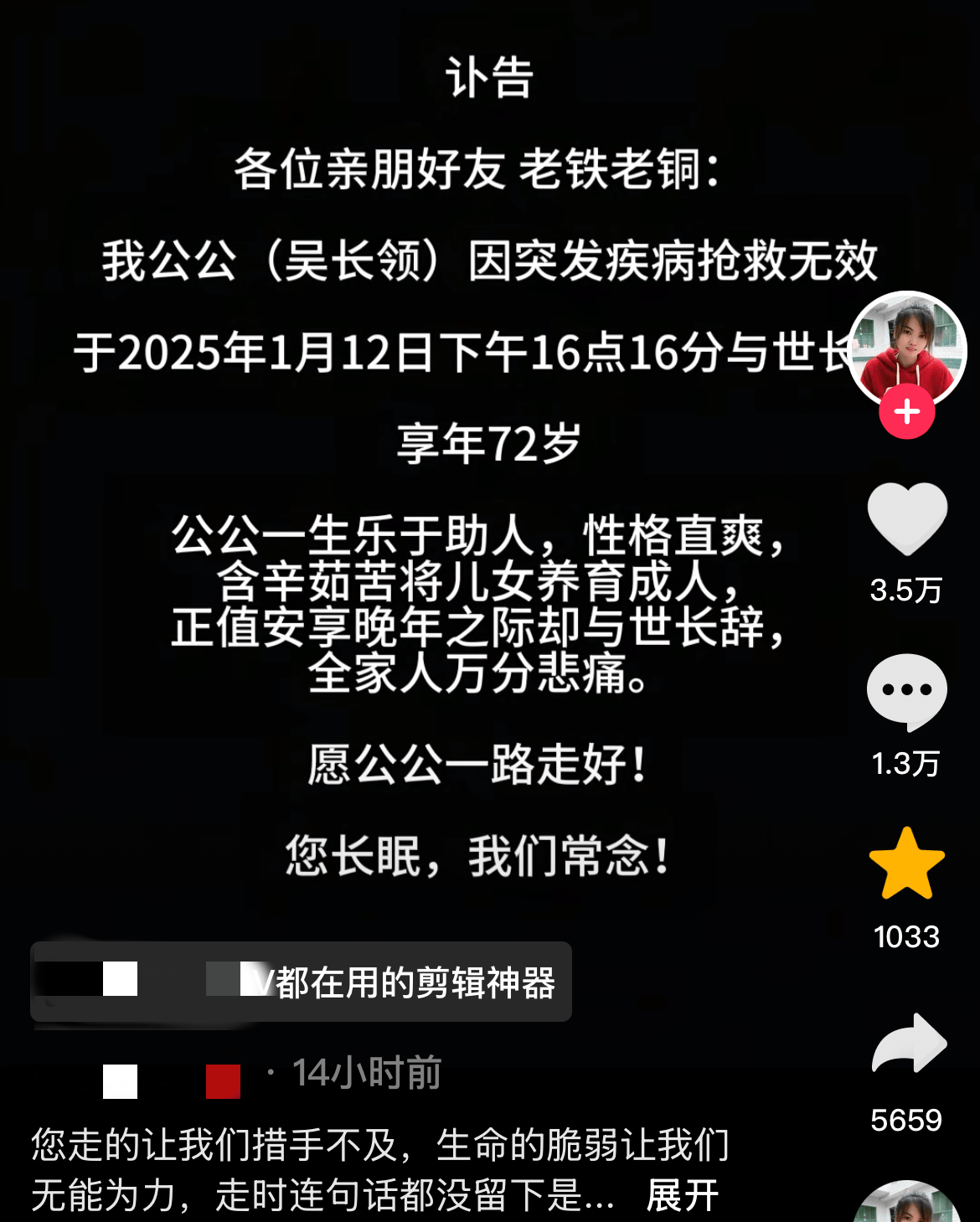
Task: Share this video
Action: (909, 1044)
